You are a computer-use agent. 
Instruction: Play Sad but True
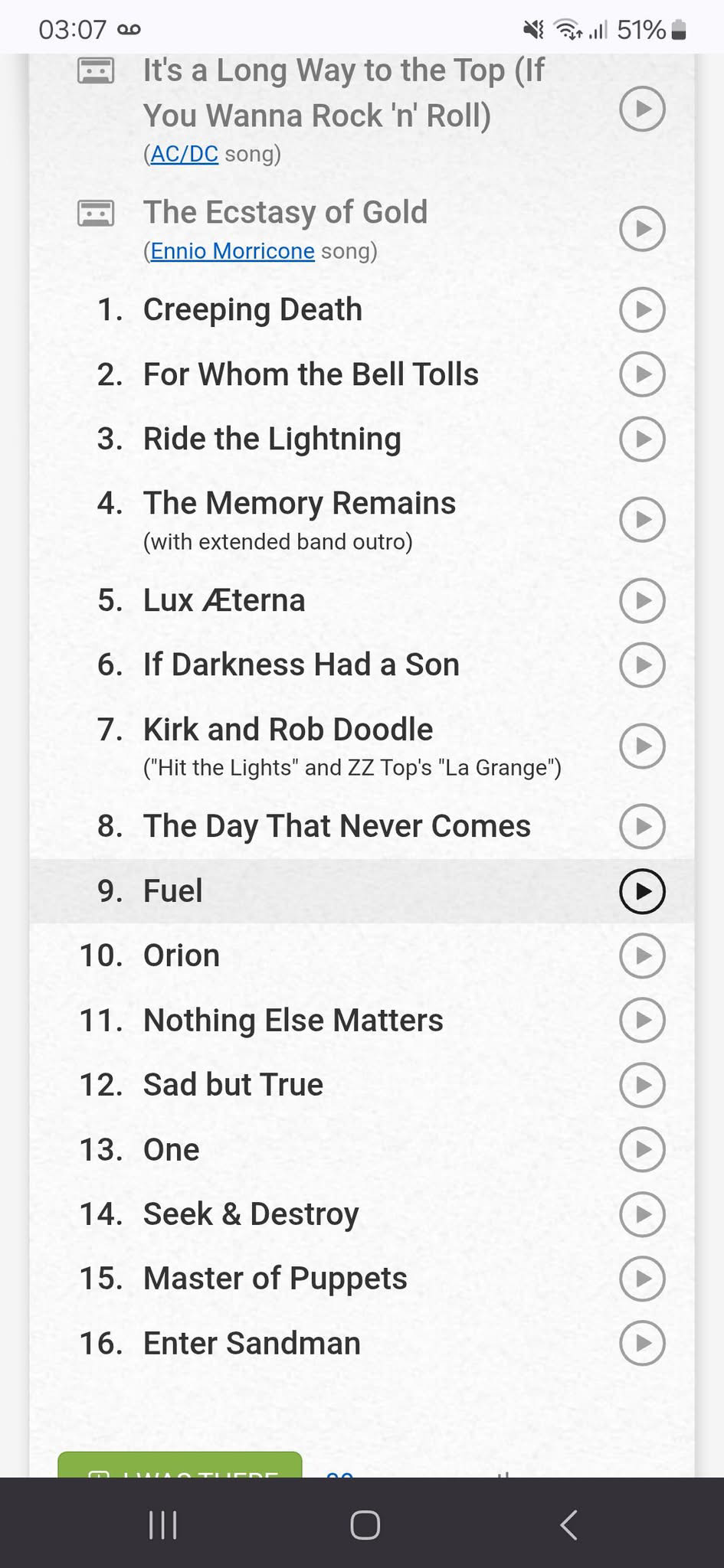(642, 1085)
